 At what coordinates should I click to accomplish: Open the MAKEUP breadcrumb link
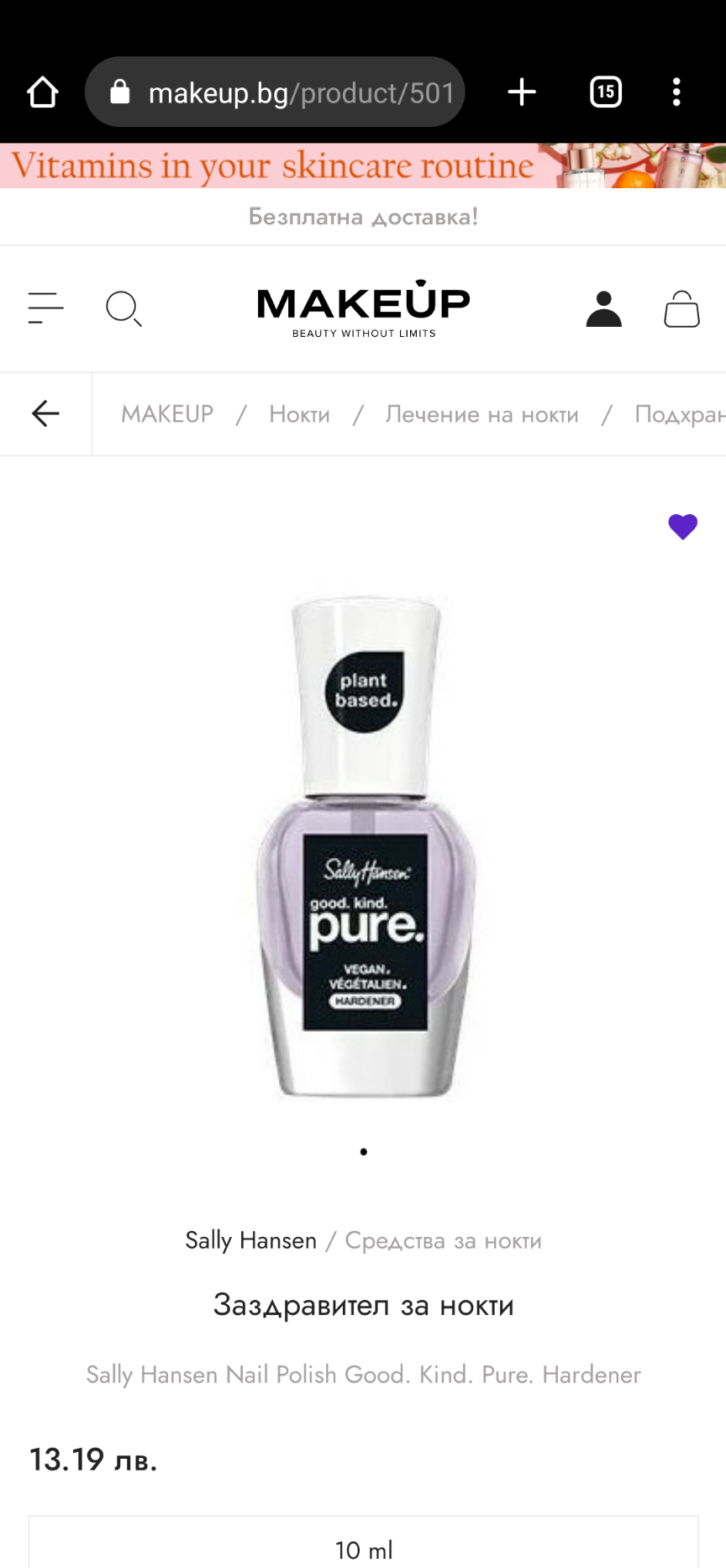pyautogui.click(x=167, y=414)
